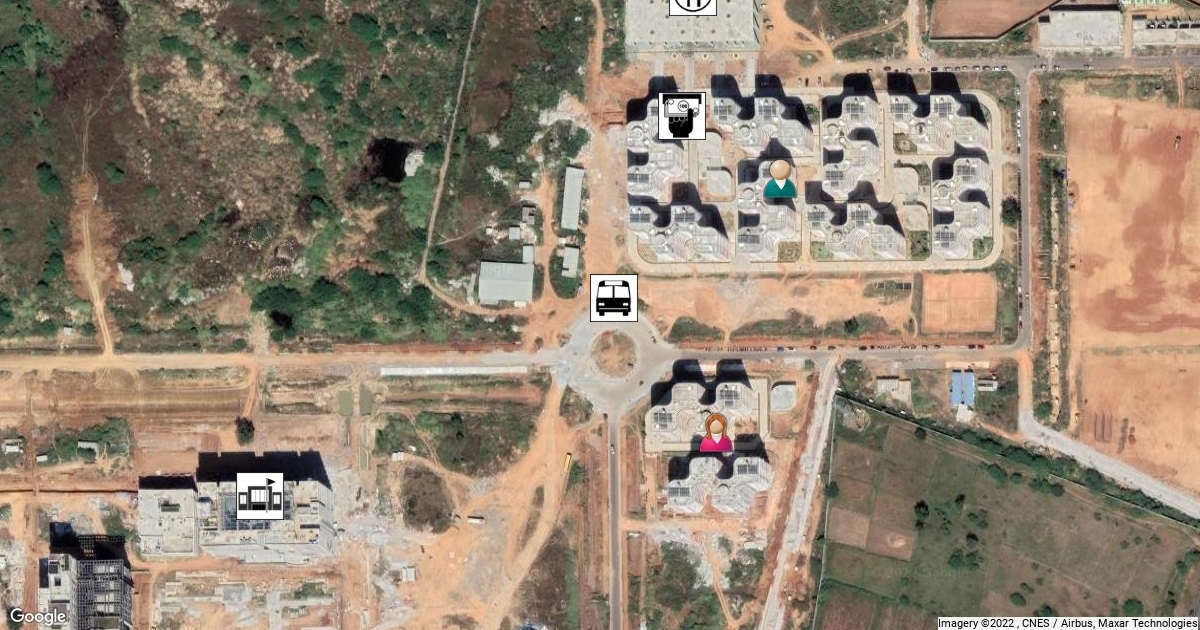Select the man in green shirt marker
Viewport: 1200px width, 630px height.
click(779, 179)
